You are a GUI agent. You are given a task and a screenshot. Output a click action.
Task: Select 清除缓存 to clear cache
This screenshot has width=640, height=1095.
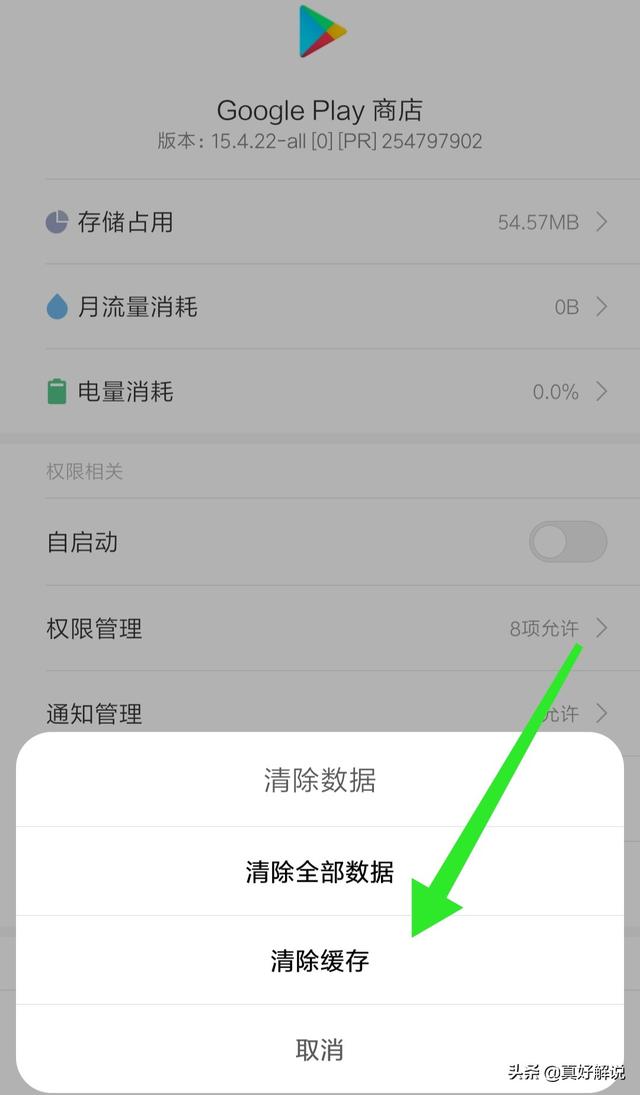pos(320,961)
